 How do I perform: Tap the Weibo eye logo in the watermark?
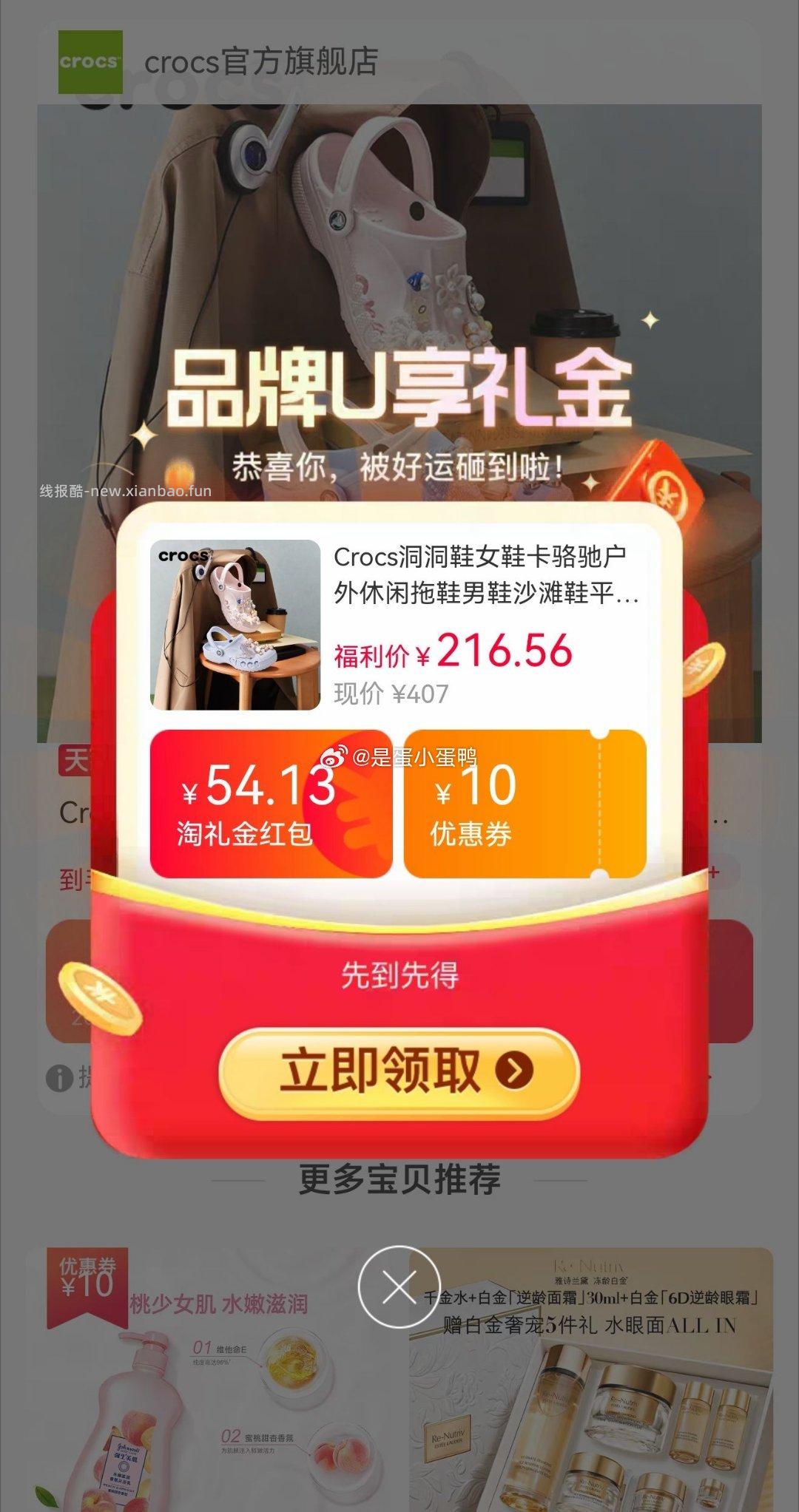pos(333,756)
